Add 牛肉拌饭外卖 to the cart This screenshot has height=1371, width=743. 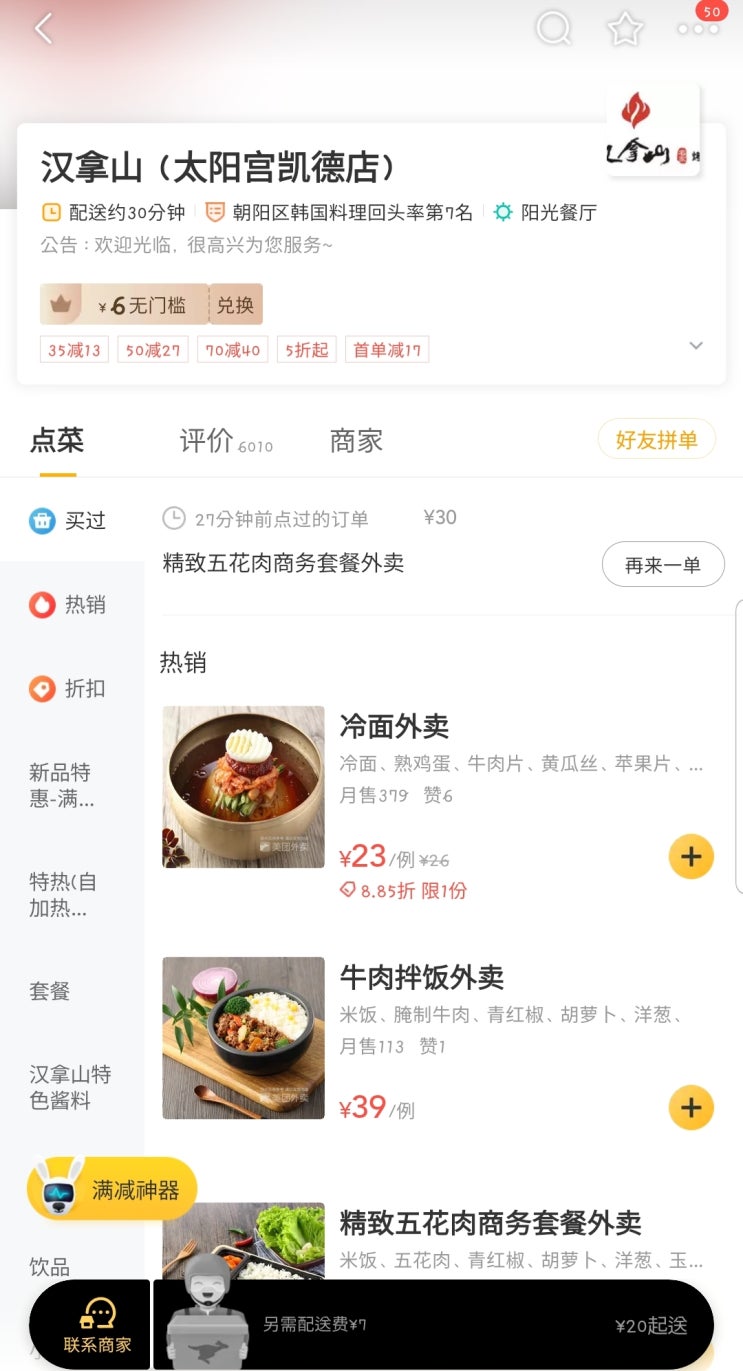pos(691,1108)
